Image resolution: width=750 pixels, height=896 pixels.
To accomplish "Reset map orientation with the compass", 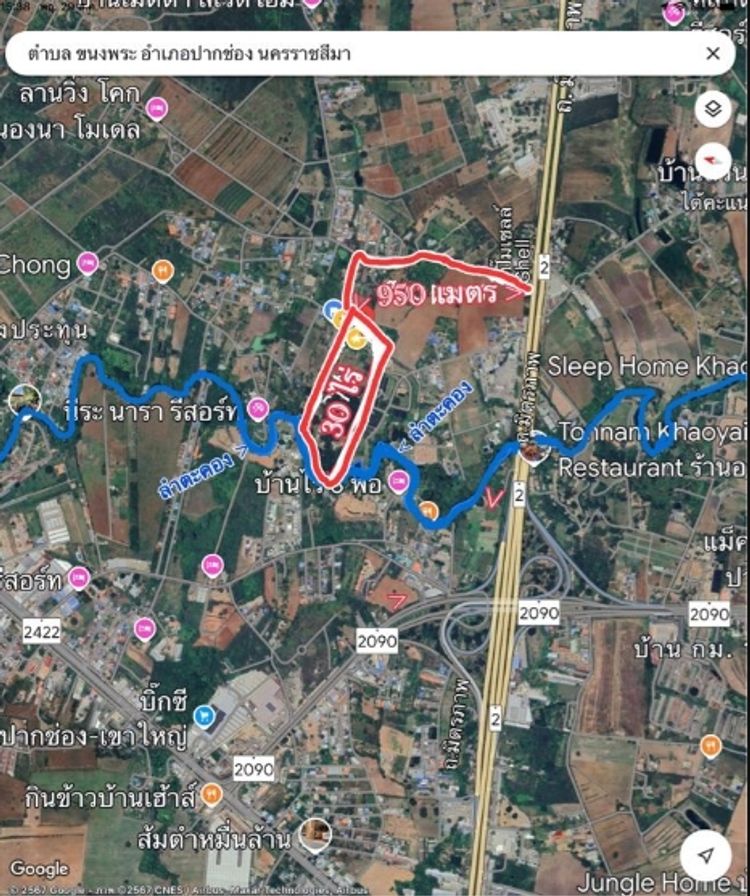I will pos(713,160).
